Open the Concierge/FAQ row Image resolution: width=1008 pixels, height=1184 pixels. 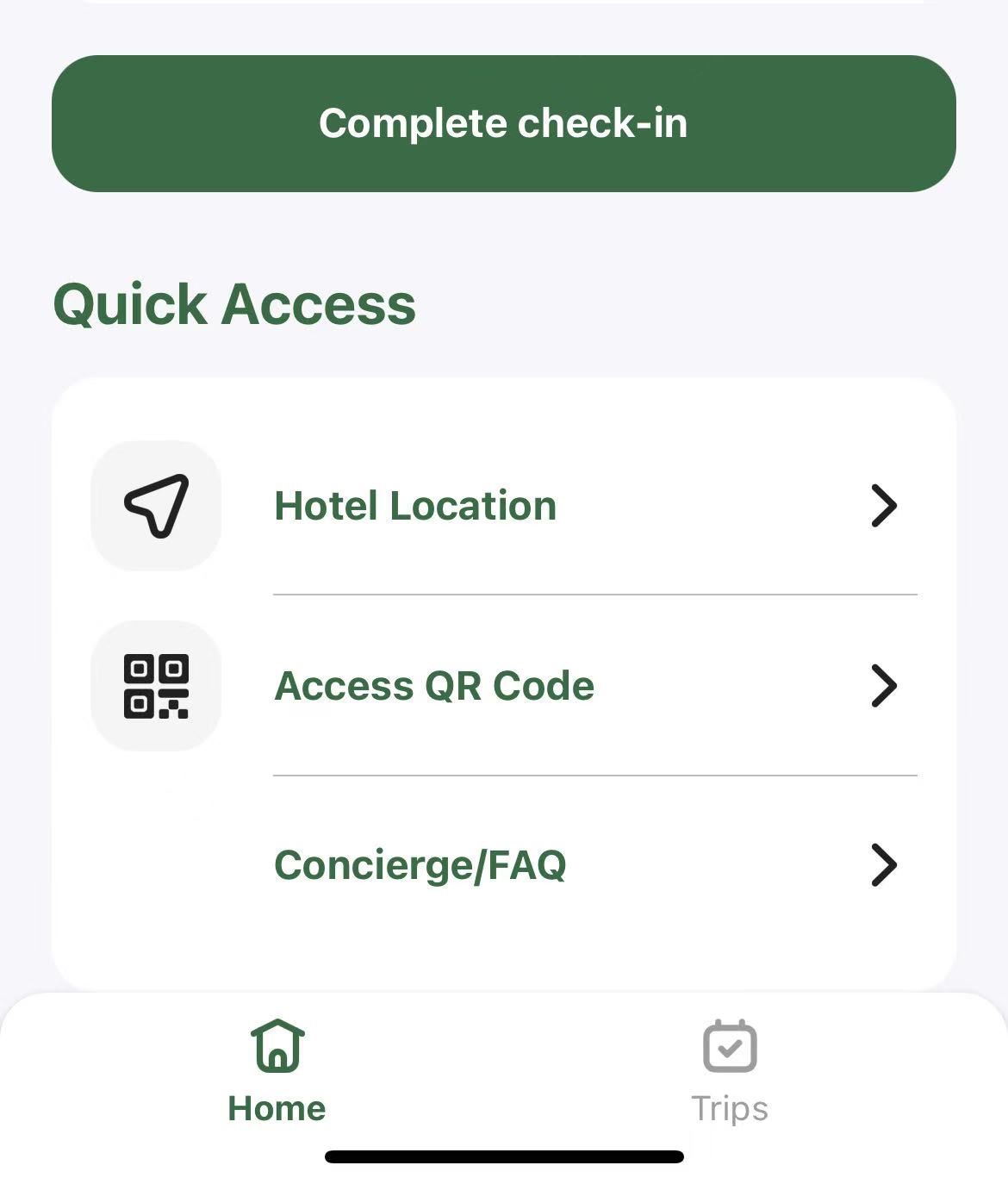pyautogui.click(x=503, y=865)
